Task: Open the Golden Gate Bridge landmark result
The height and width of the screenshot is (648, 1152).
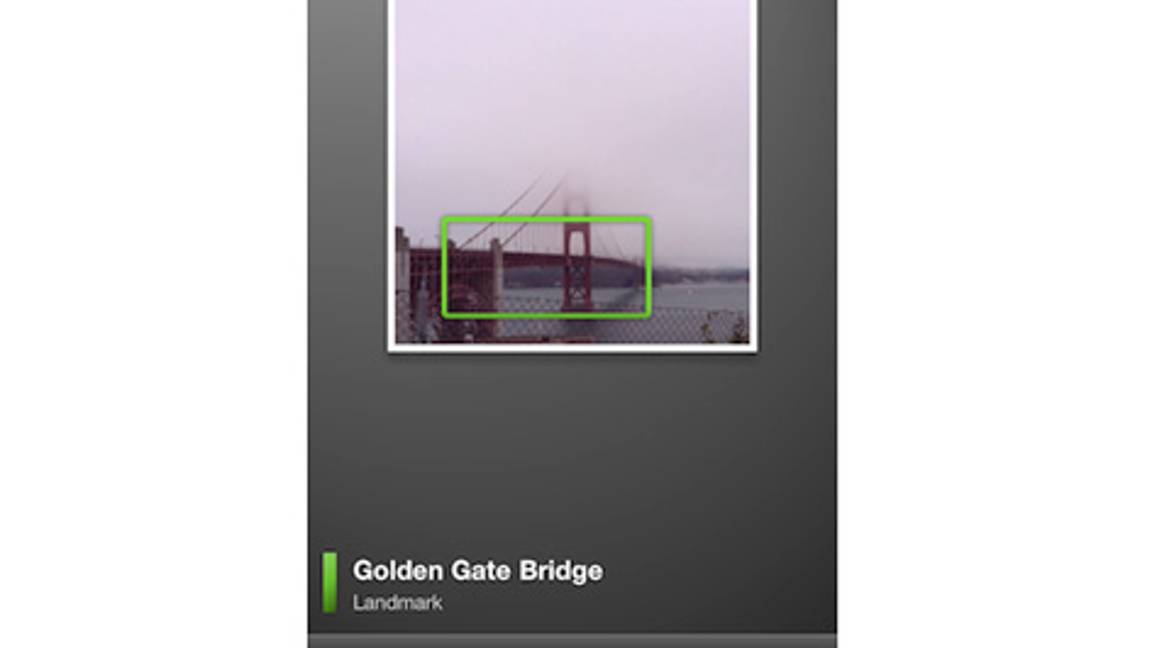Action: [x=478, y=582]
